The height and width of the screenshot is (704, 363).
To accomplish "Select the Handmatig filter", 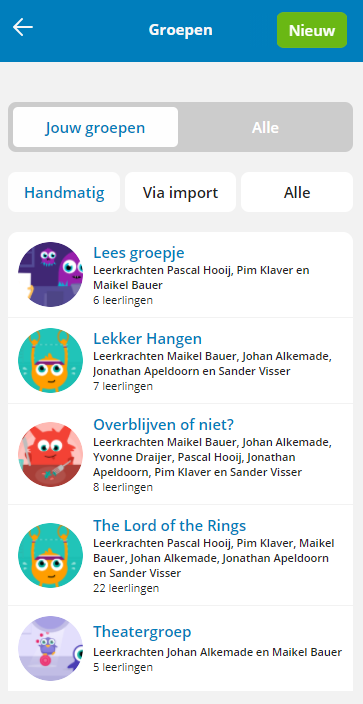I will pyautogui.click(x=64, y=192).
